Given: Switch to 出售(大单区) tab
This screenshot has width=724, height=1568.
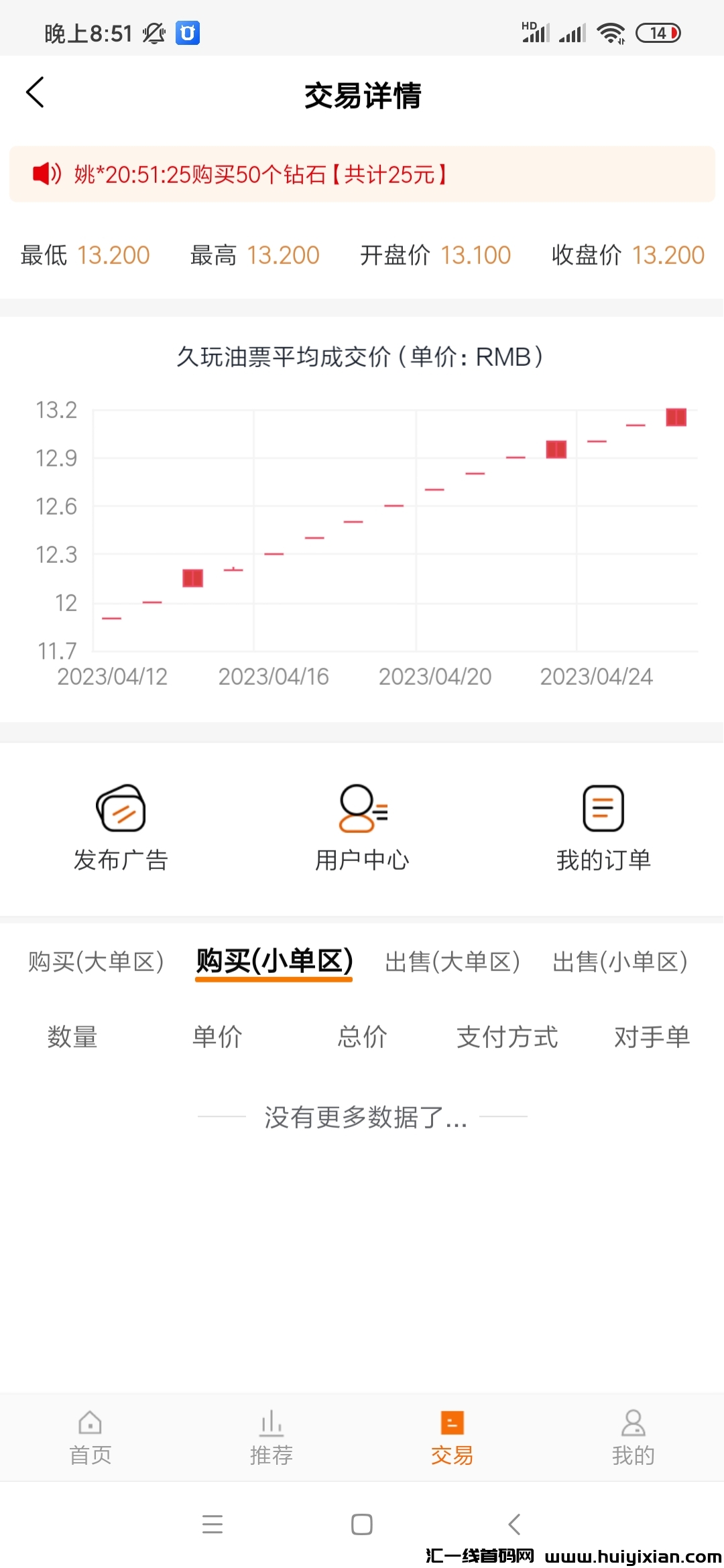Looking at the screenshot, I should pyautogui.click(x=452, y=962).
